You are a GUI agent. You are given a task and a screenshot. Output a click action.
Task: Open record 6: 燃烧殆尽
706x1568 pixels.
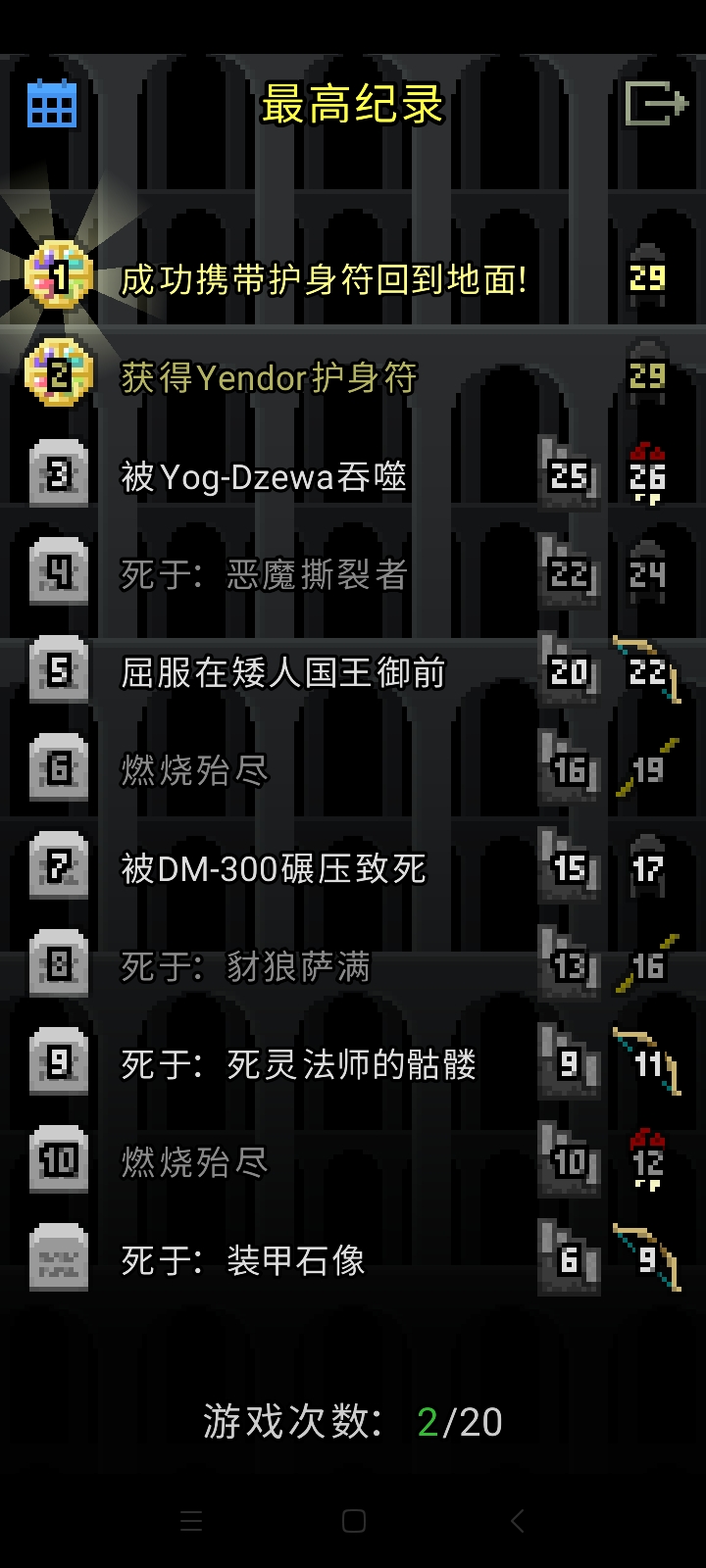click(x=194, y=770)
